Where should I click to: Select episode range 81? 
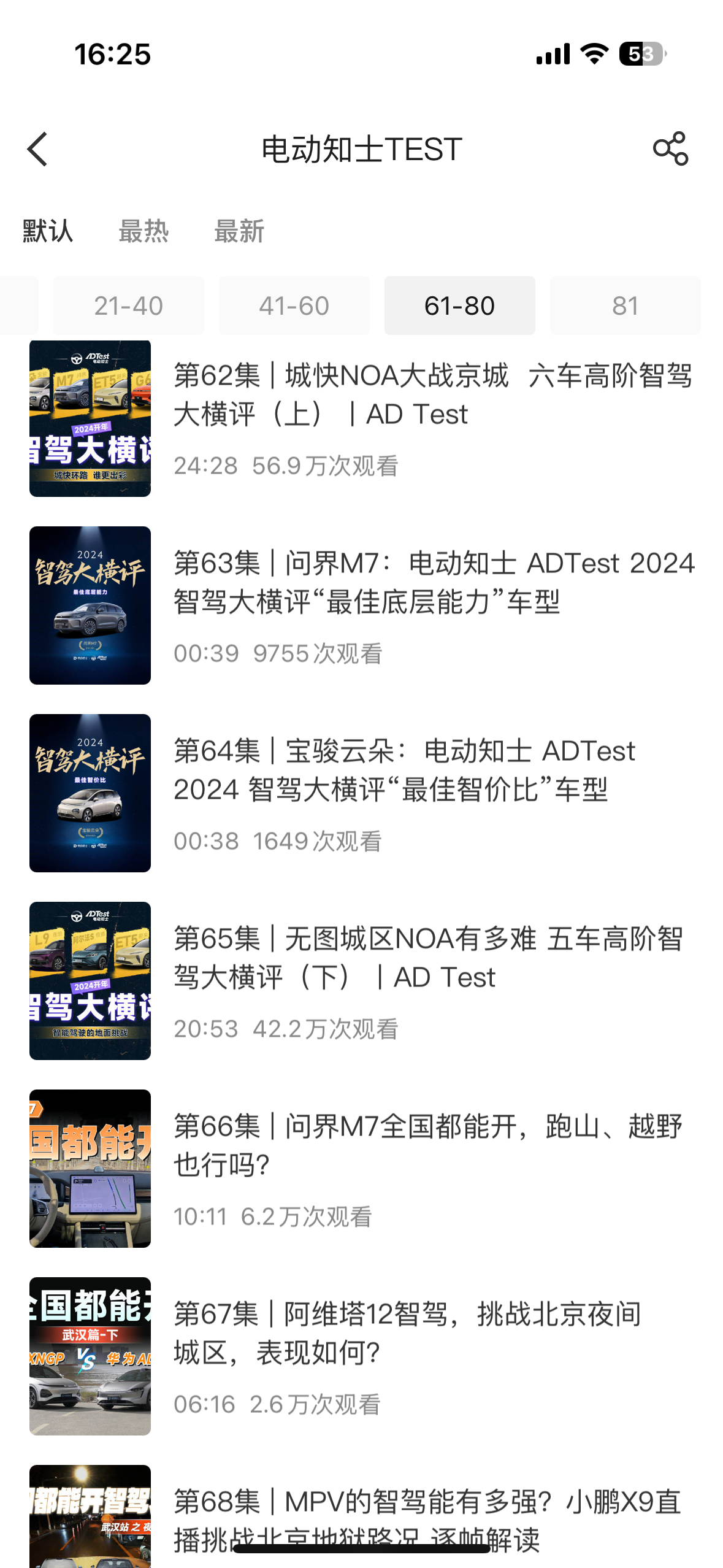[625, 306]
